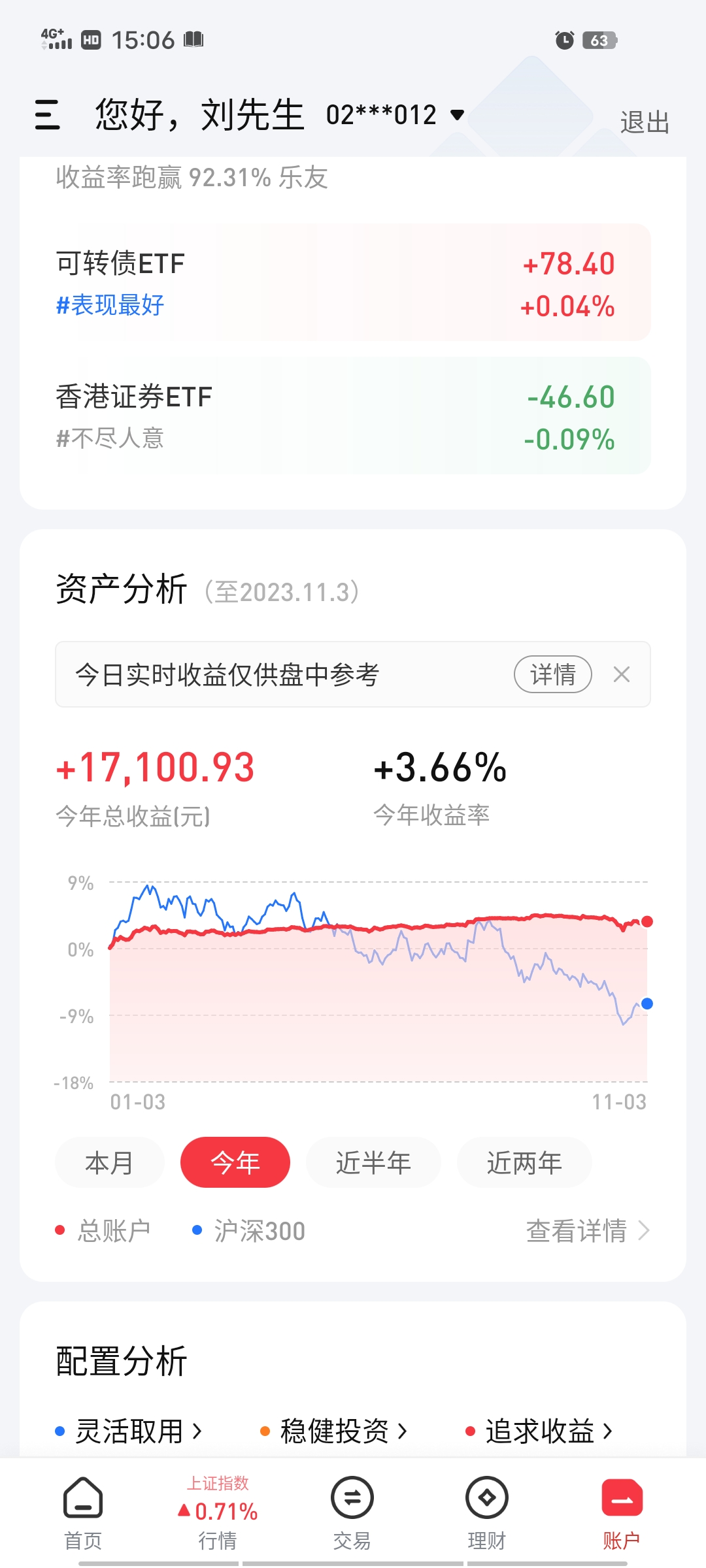Open the 灵活取用 allocation category
Viewport: 706px width, 1568px height.
point(129,1431)
